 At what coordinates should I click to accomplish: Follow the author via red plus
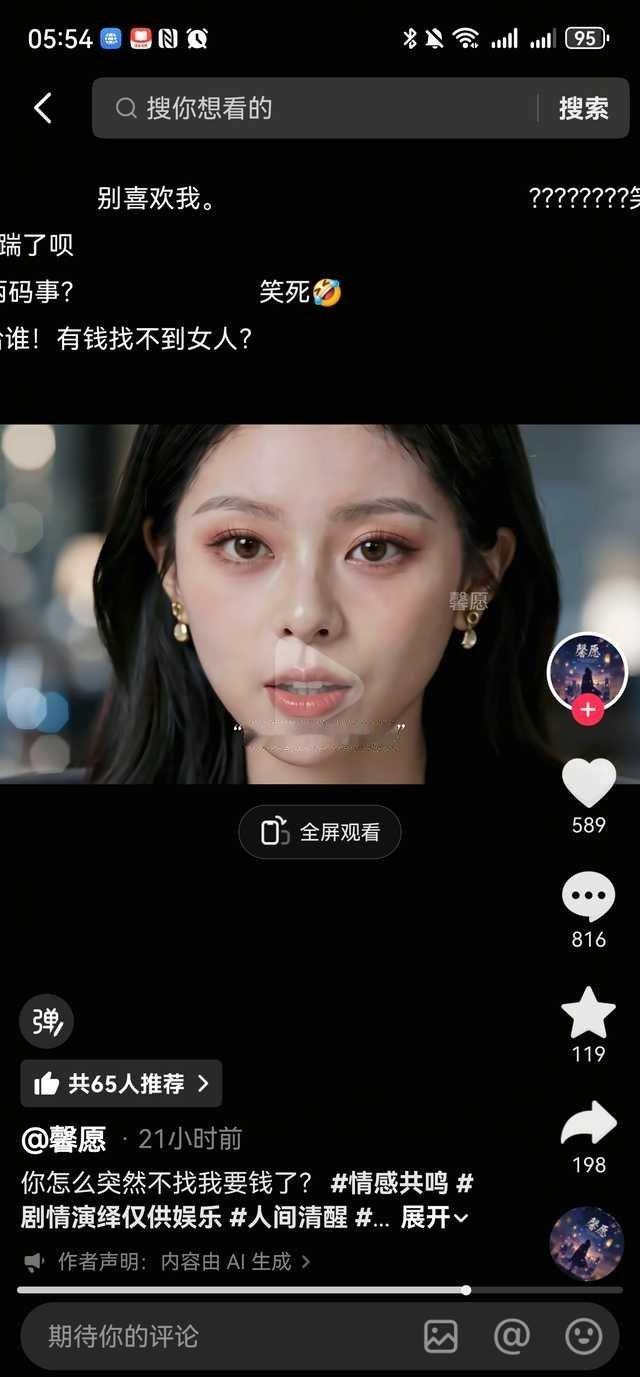(x=588, y=711)
